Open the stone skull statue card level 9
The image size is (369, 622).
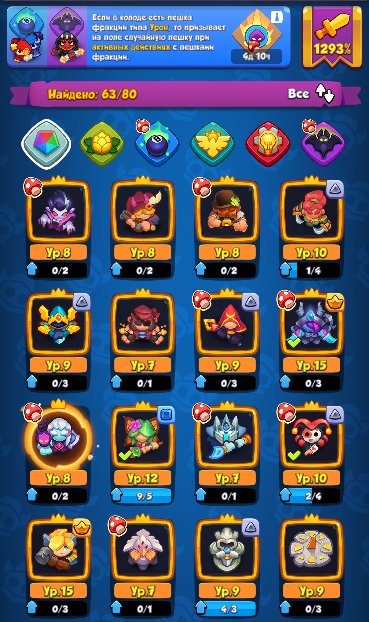pyautogui.click(x=227, y=566)
